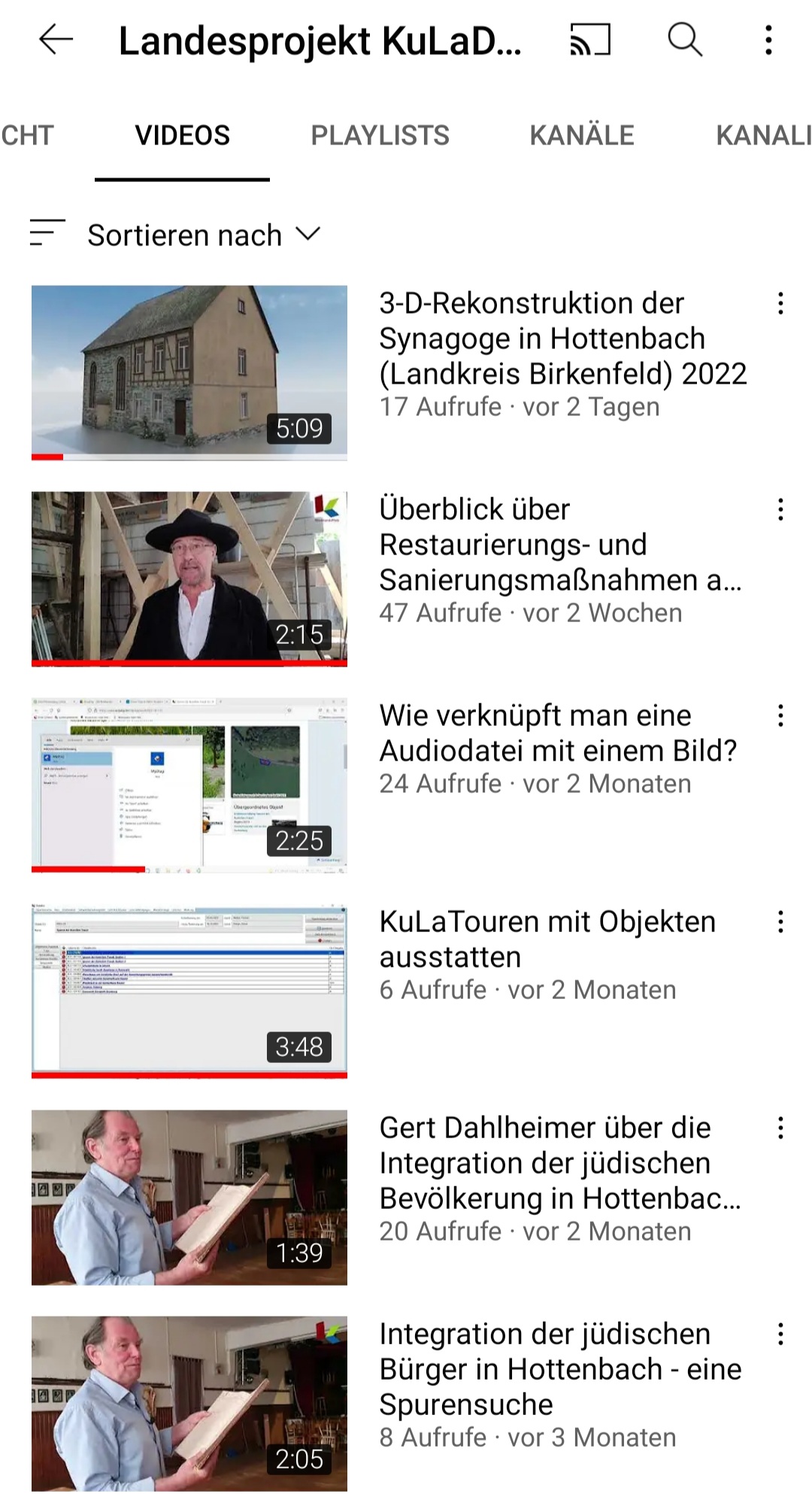The height and width of the screenshot is (1500, 812).
Task: Open options for Überblick über Restaurierungs video
Action: (x=780, y=510)
